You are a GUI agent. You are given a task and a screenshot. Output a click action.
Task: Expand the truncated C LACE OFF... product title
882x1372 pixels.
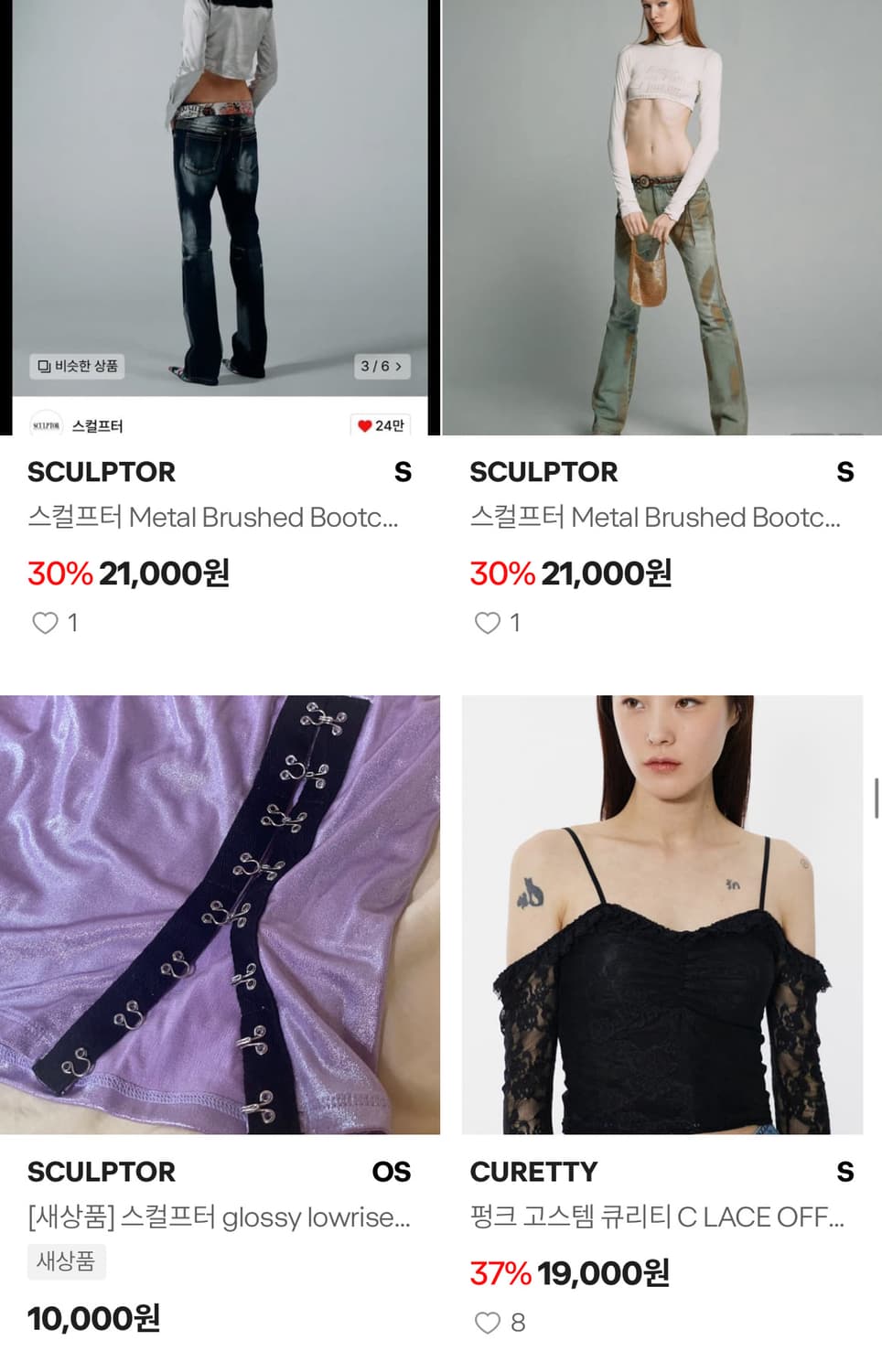tap(659, 1217)
